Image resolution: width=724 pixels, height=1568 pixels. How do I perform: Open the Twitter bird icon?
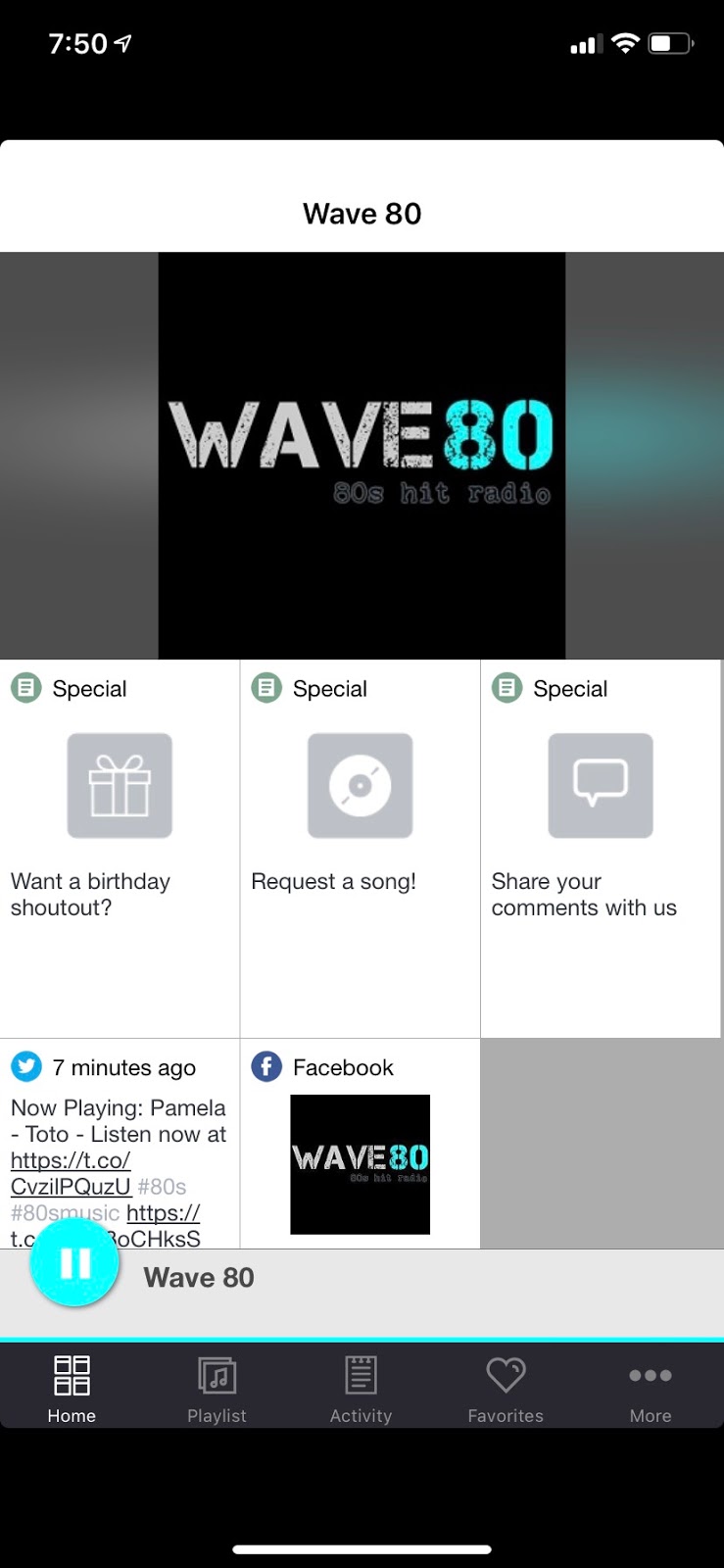(x=26, y=1066)
